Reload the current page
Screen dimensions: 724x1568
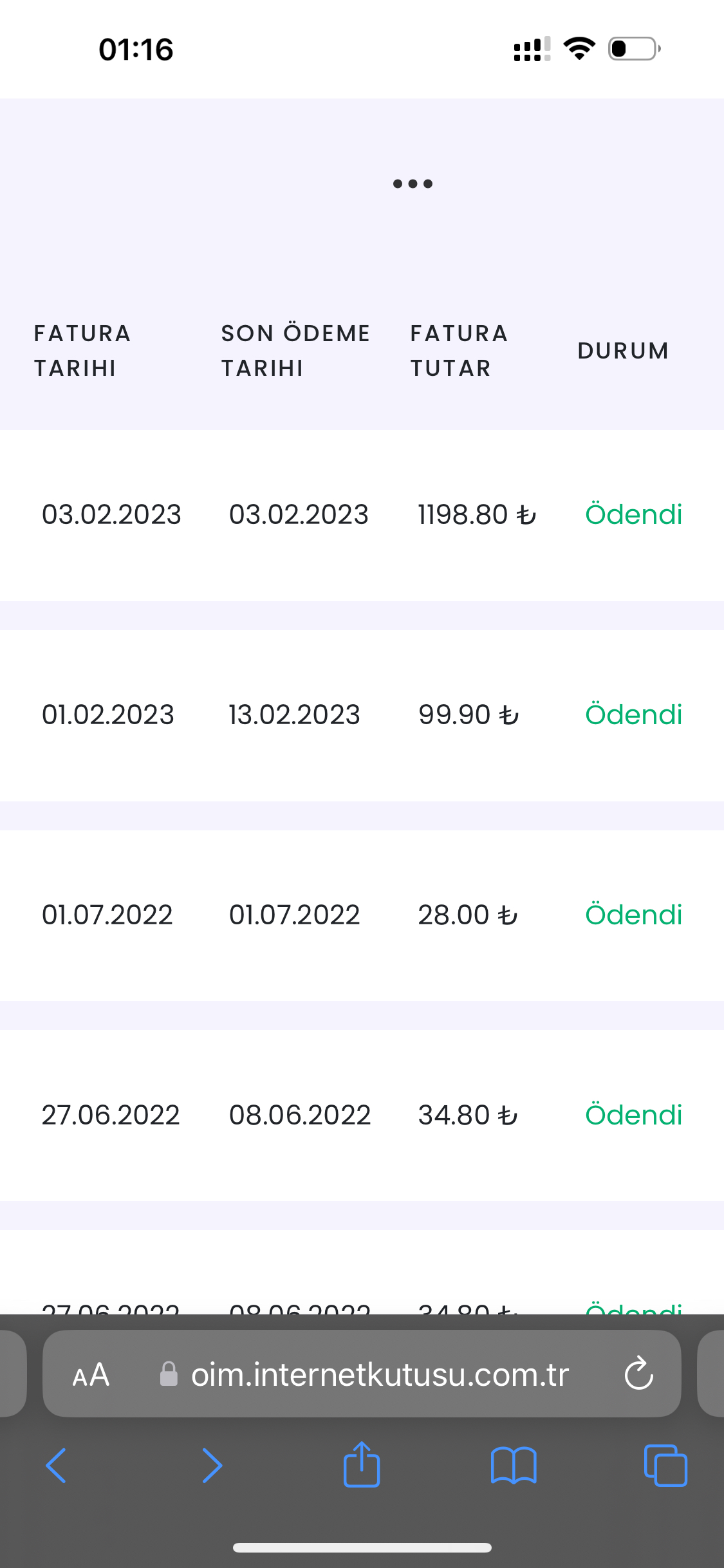(x=638, y=1373)
